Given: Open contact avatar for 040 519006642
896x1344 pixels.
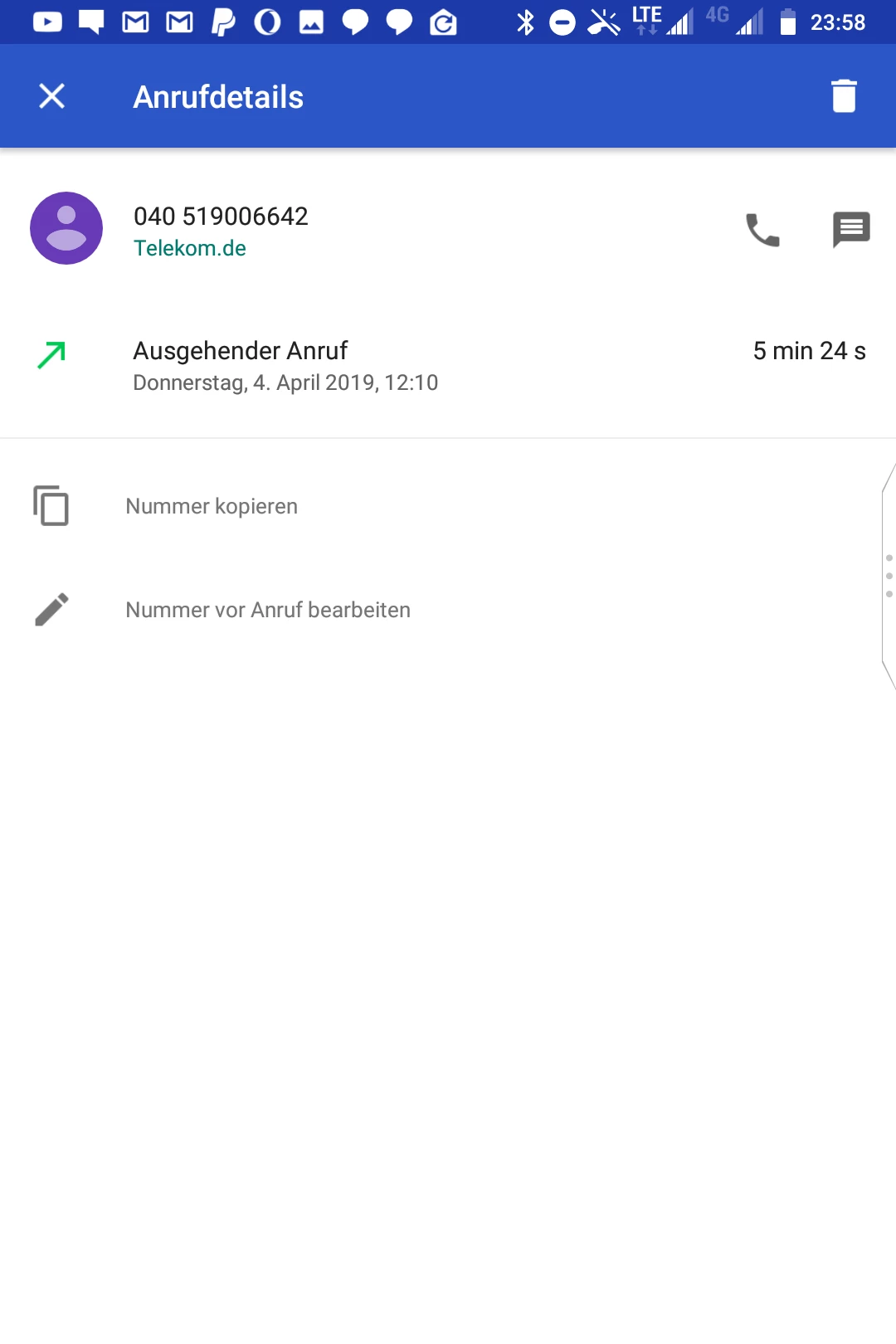Looking at the screenshot, I should (x=66, y=228).
